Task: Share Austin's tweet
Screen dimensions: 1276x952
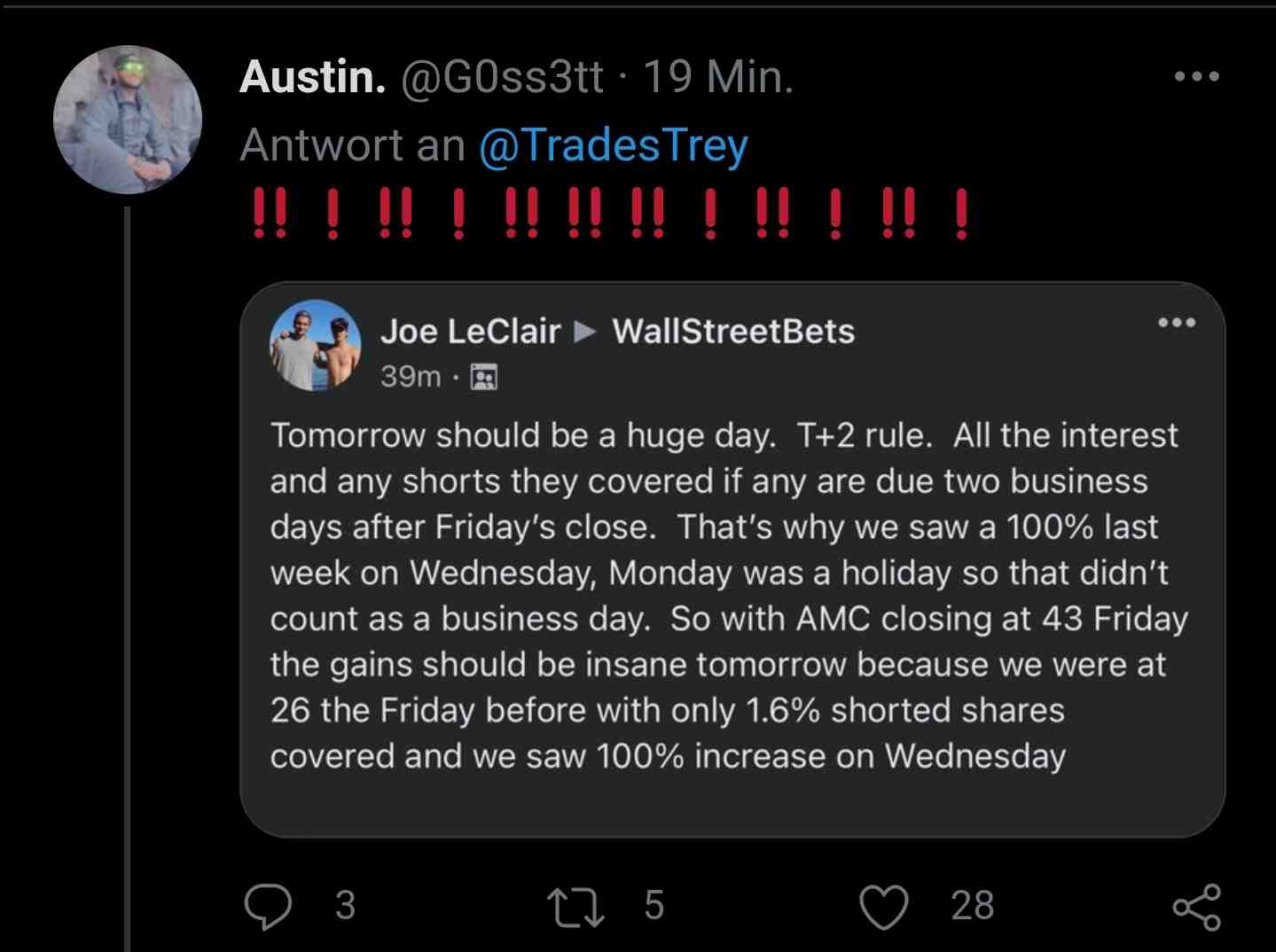Action: pos(1196,906)
